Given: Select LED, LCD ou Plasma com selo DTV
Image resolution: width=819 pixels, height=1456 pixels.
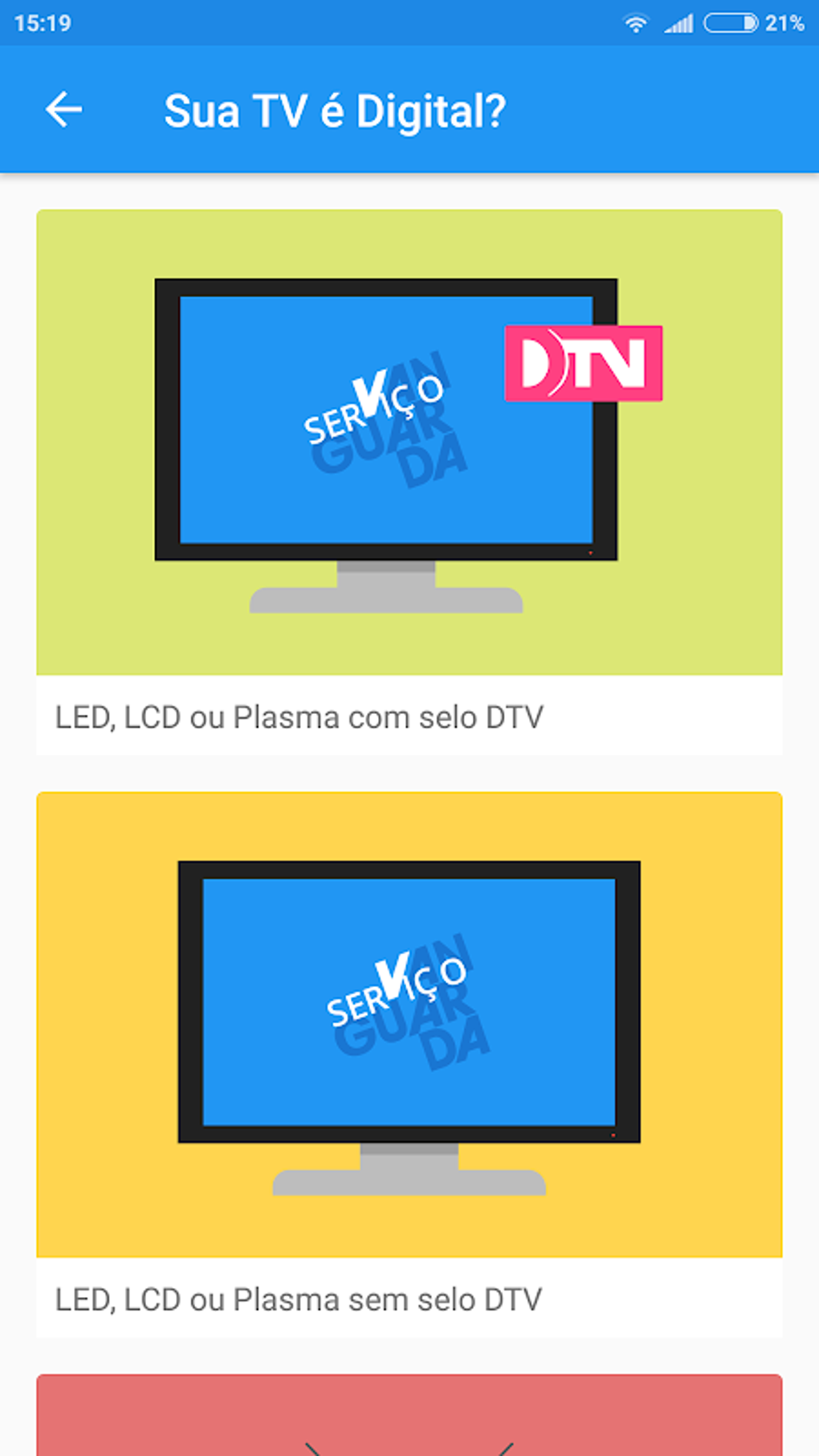Looking at the screenshot, I should (x=409, y=482).
